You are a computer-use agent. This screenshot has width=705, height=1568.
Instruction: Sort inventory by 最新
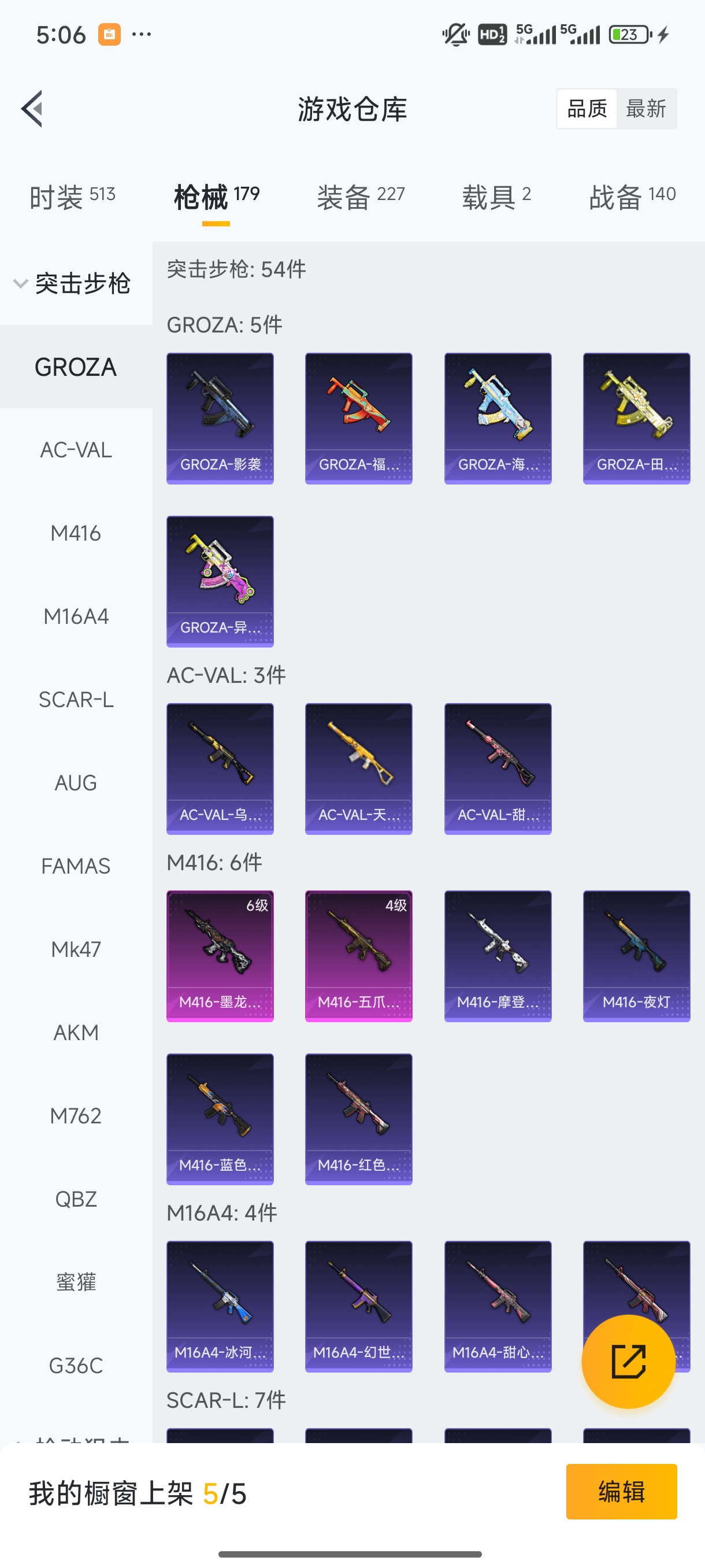click(x=645, y=109)
